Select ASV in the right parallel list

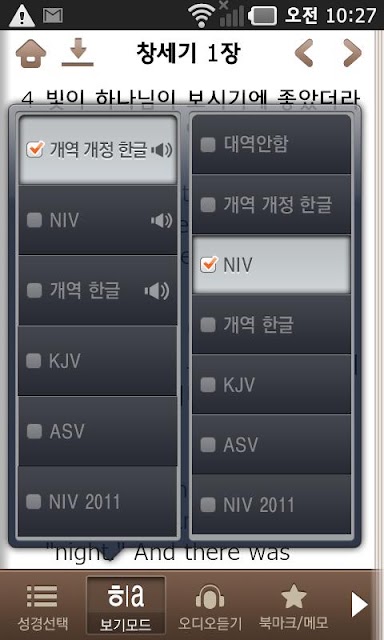click(271, 444)
